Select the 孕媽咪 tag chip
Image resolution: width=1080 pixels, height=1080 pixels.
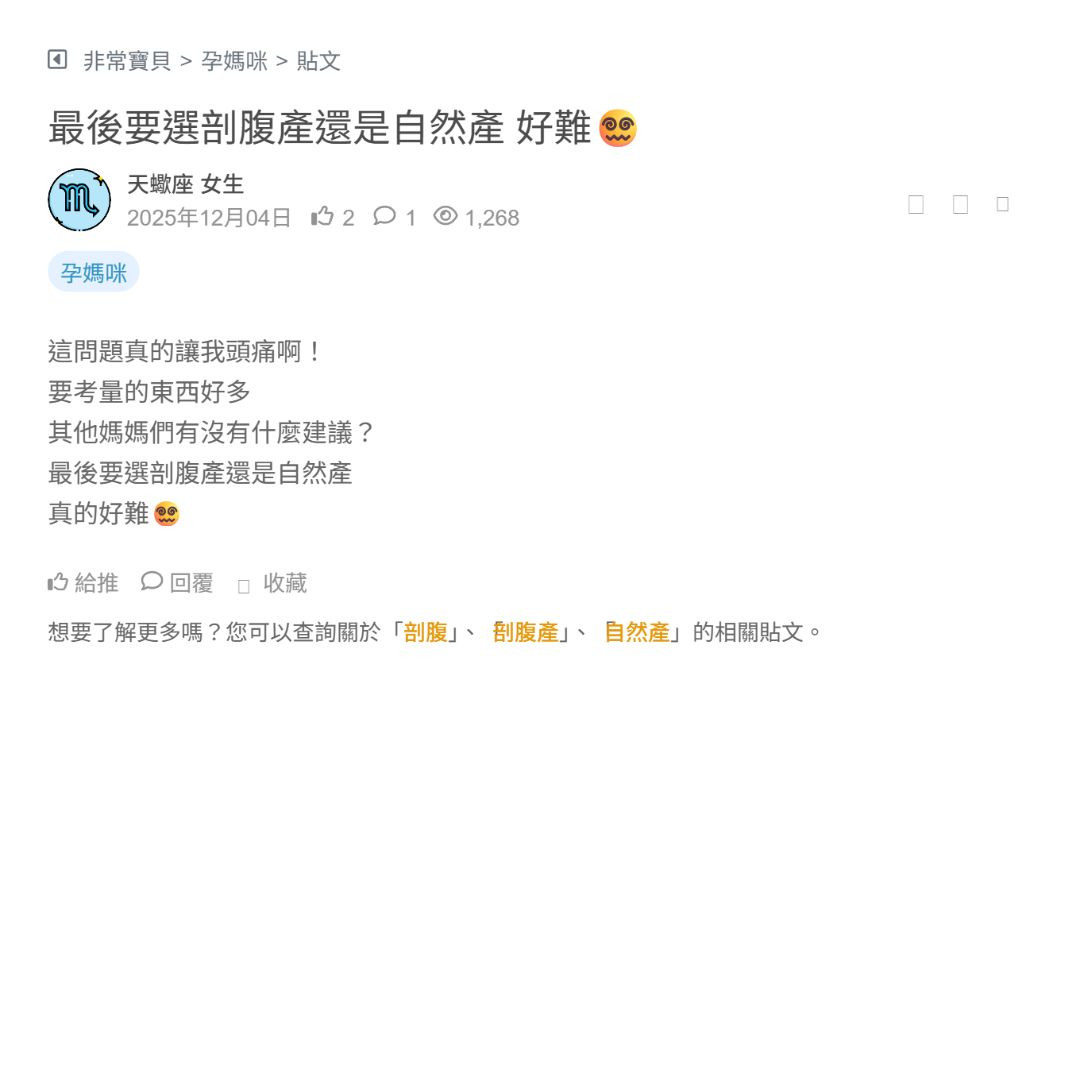[x=93, y=272]
